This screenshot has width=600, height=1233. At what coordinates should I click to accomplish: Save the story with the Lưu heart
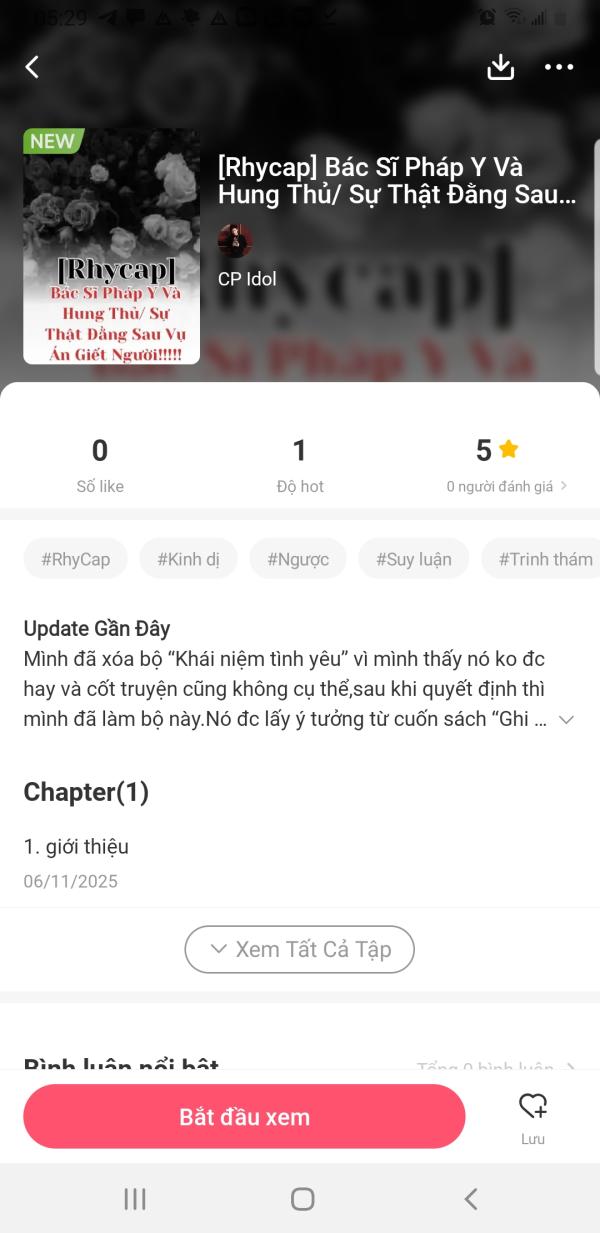533,1116
